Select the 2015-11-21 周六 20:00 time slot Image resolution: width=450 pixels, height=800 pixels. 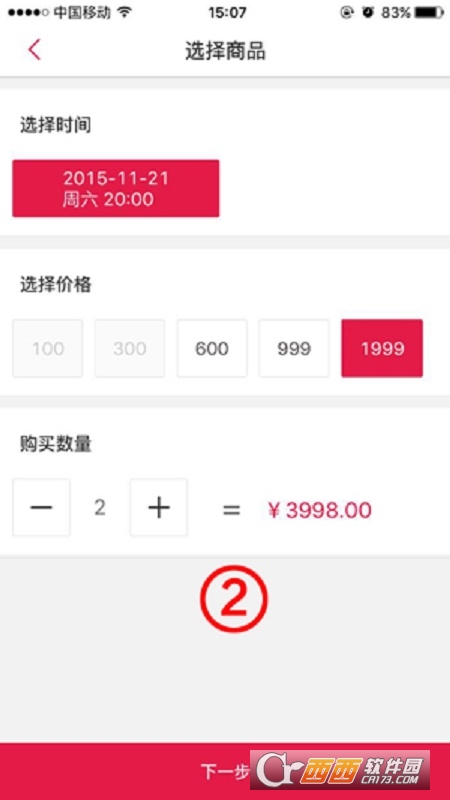click(116, 188)
